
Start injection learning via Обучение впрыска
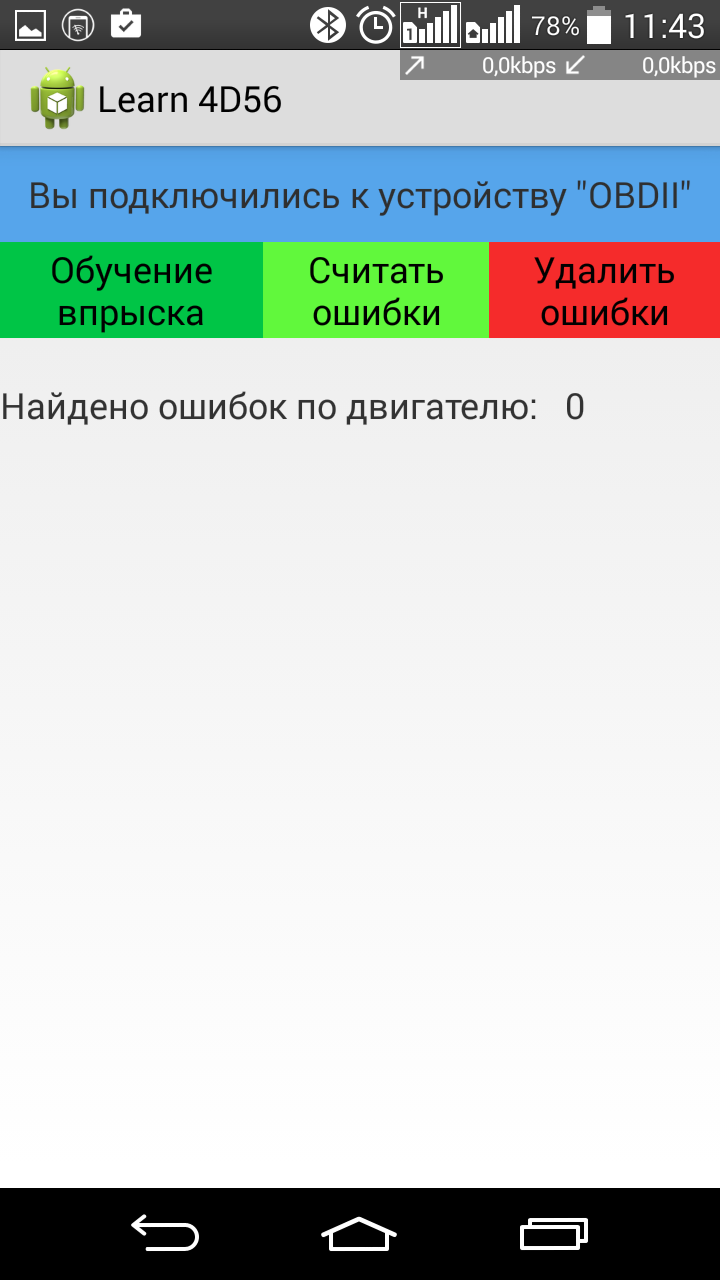[x=131, y=290]
